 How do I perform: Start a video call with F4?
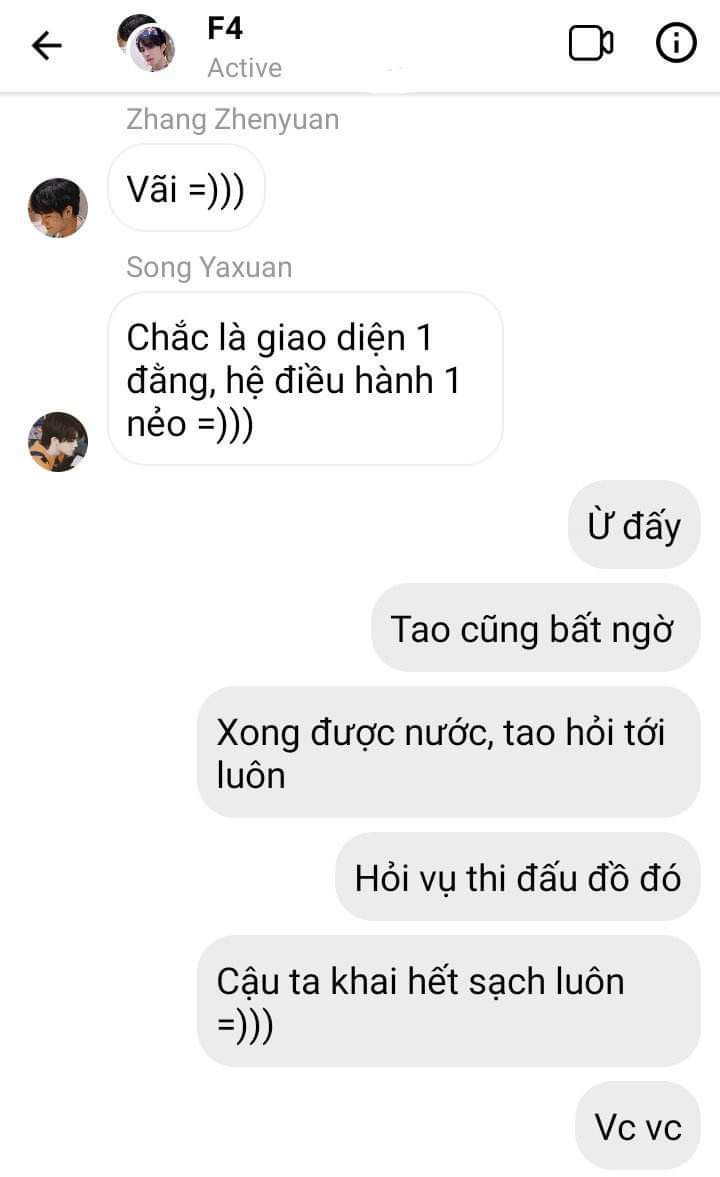[x=590, y=44]
